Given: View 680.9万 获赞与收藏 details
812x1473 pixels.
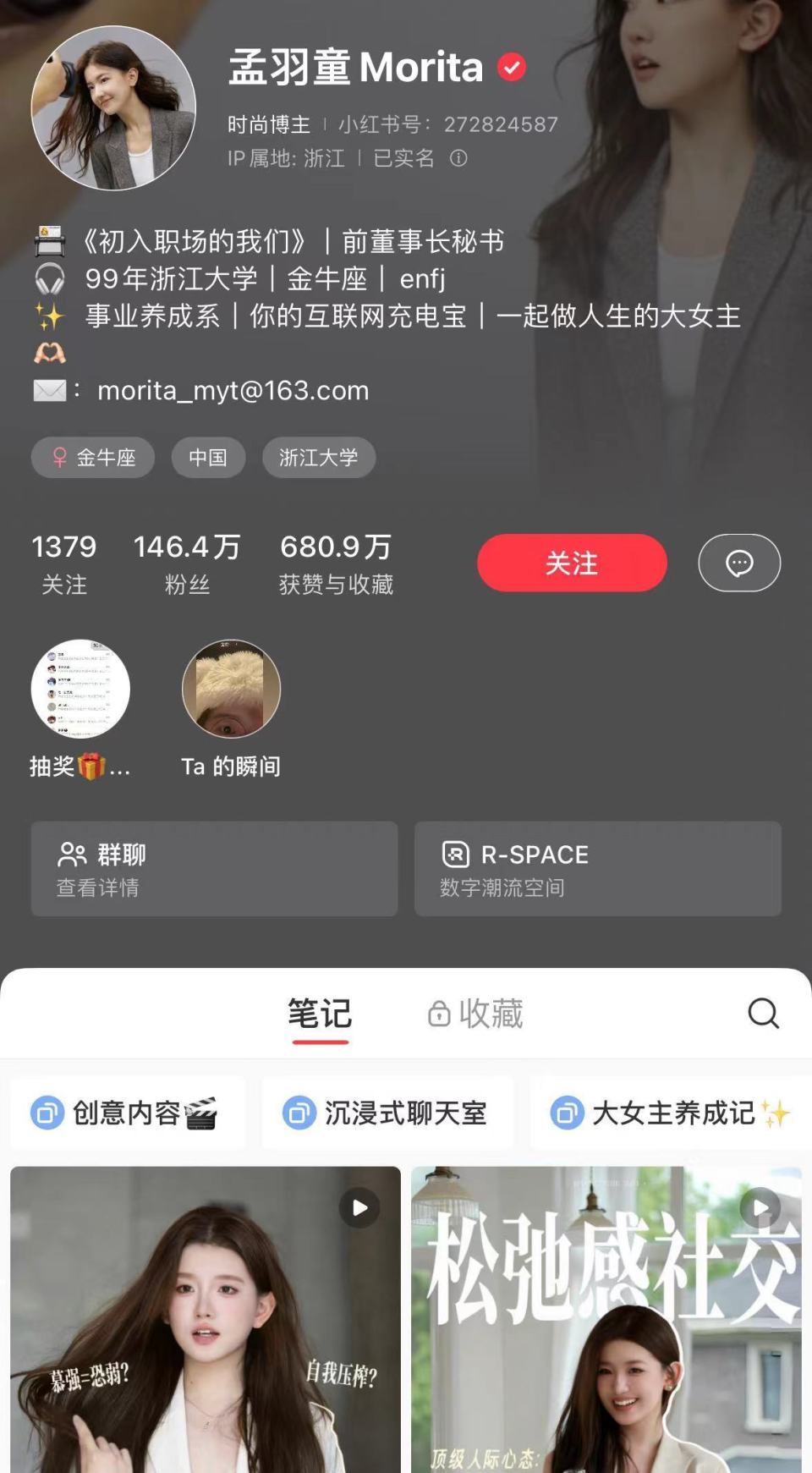Looking at the screenshot, I should [336, 563].
